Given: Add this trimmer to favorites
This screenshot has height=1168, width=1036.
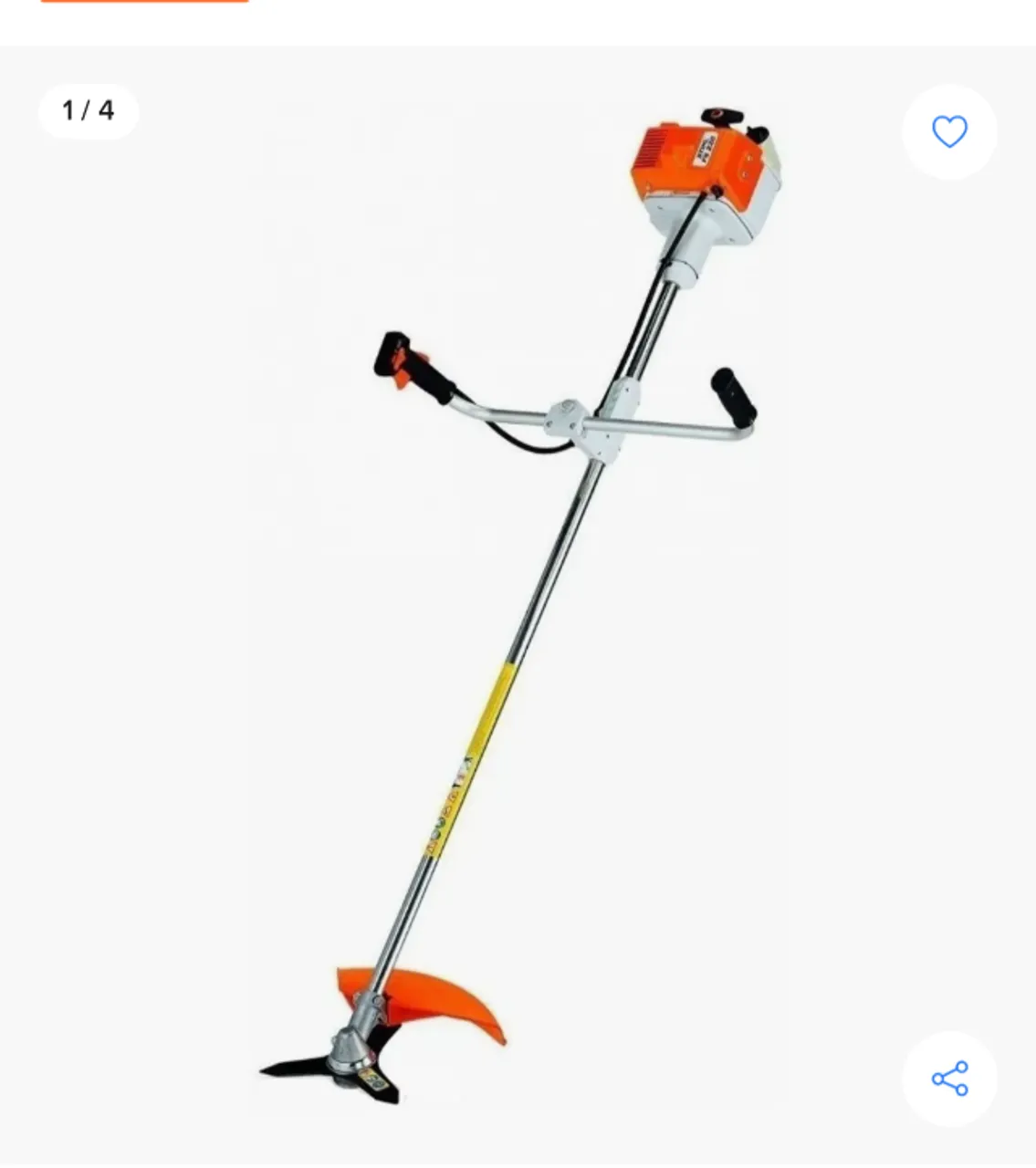Looking at the screenshot, I should click(x=948, y=132).
